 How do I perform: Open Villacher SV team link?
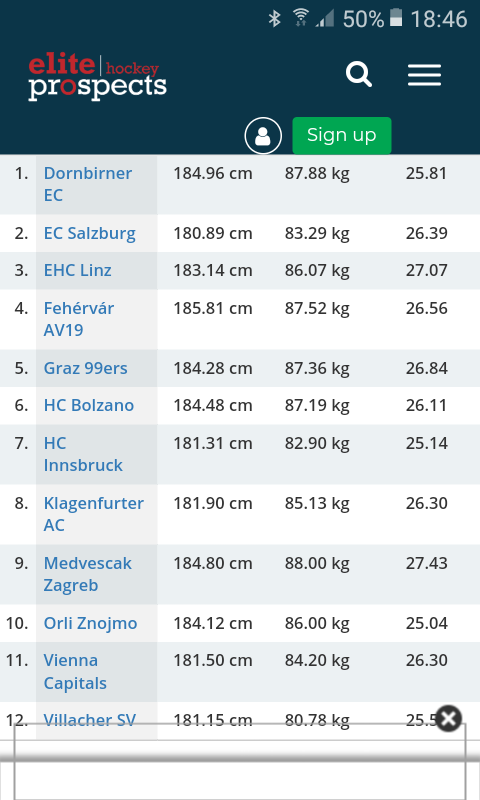pos(90,720)
